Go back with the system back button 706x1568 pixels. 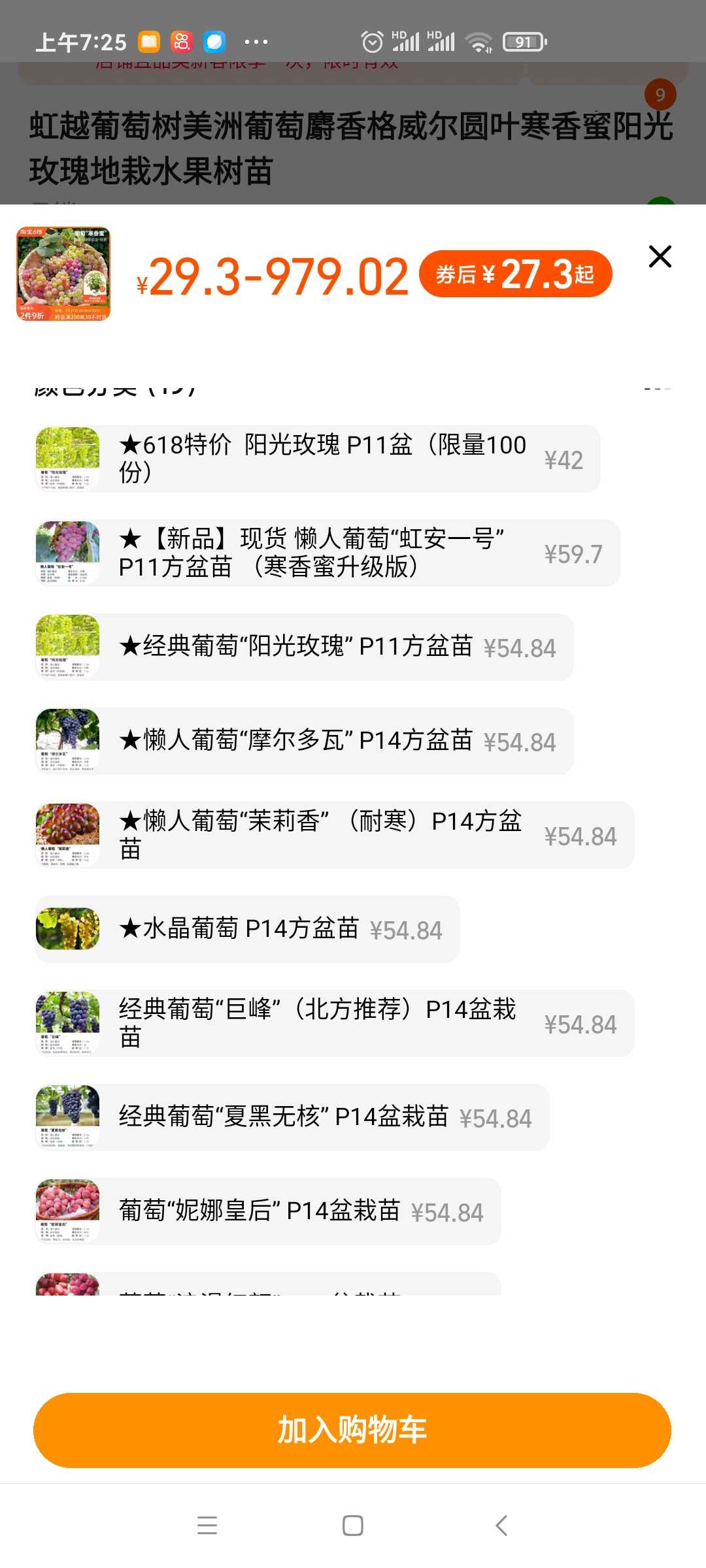(x=501, y=1526)
